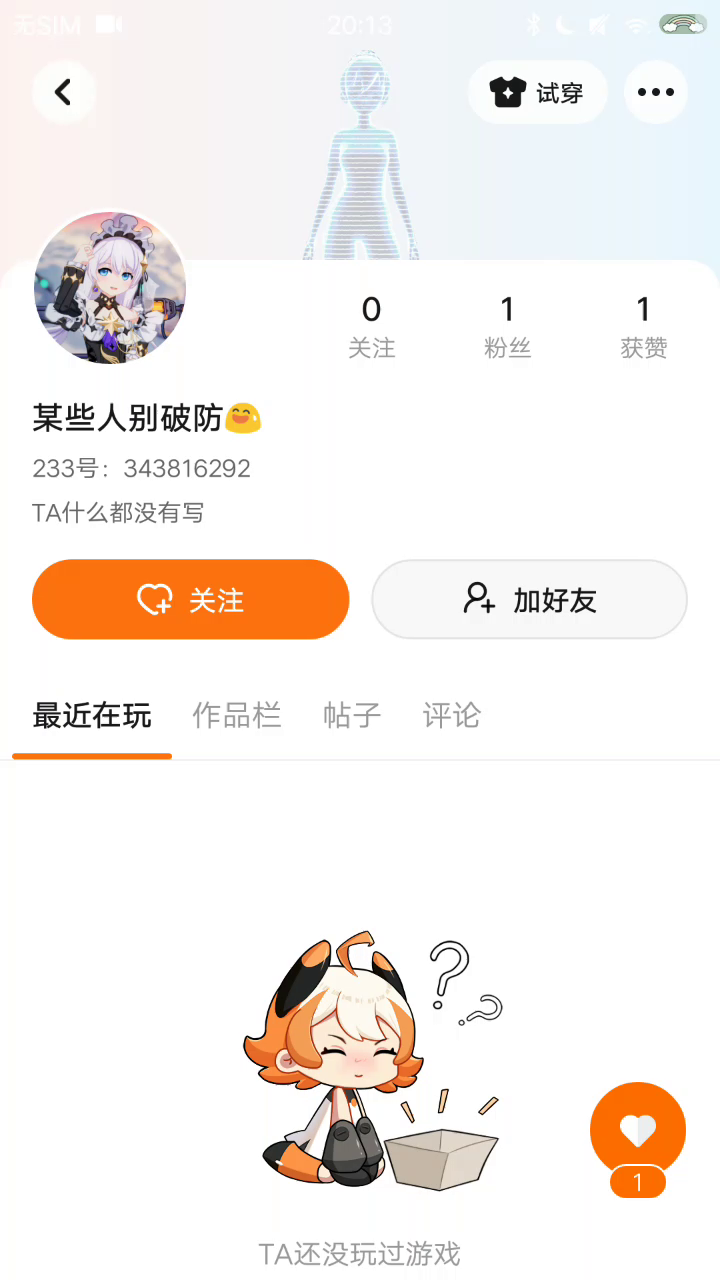Switch to the 评论 tab

pos(451,715)
